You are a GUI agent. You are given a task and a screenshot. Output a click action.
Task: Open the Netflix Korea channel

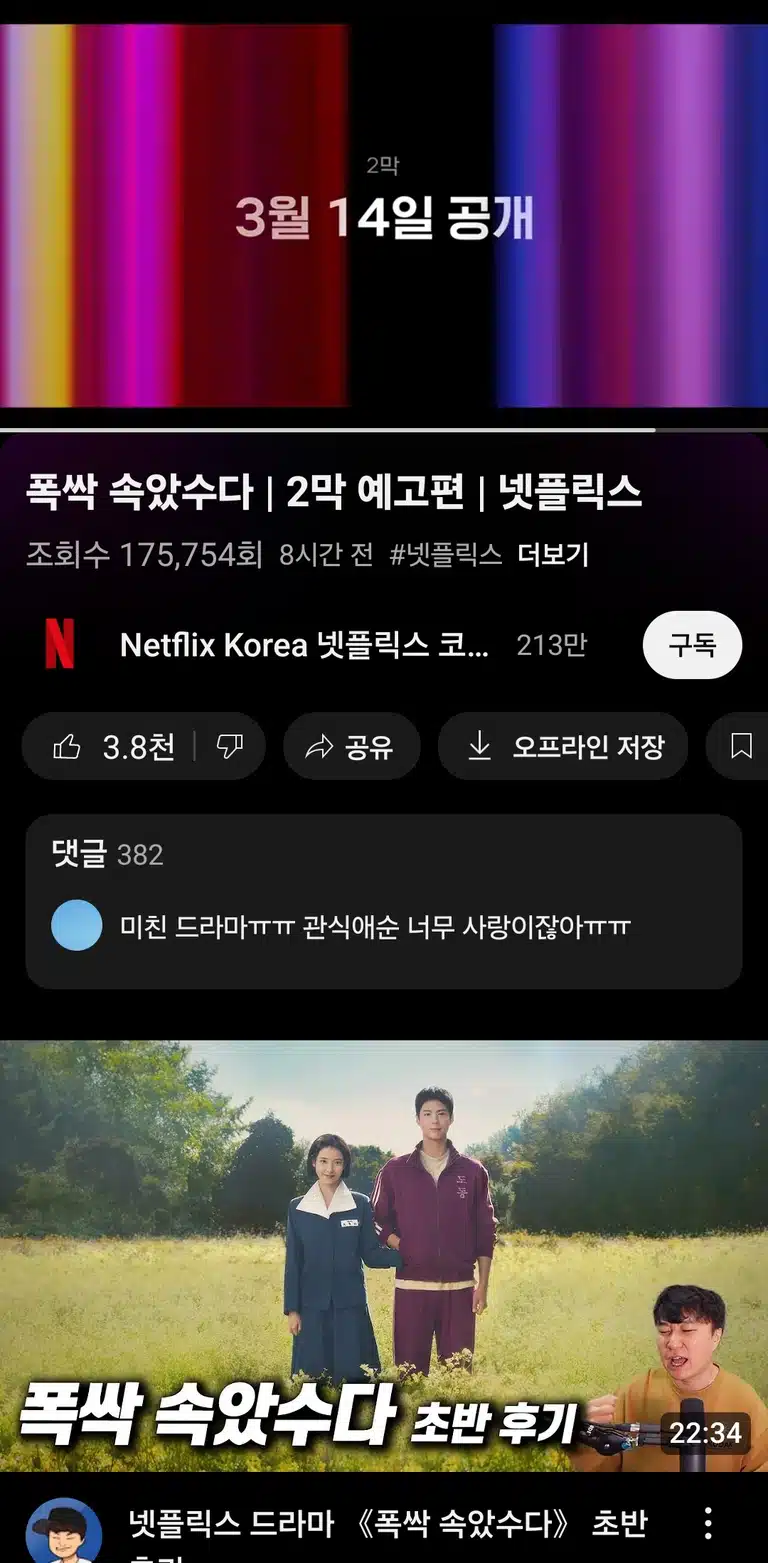[306, 645]
